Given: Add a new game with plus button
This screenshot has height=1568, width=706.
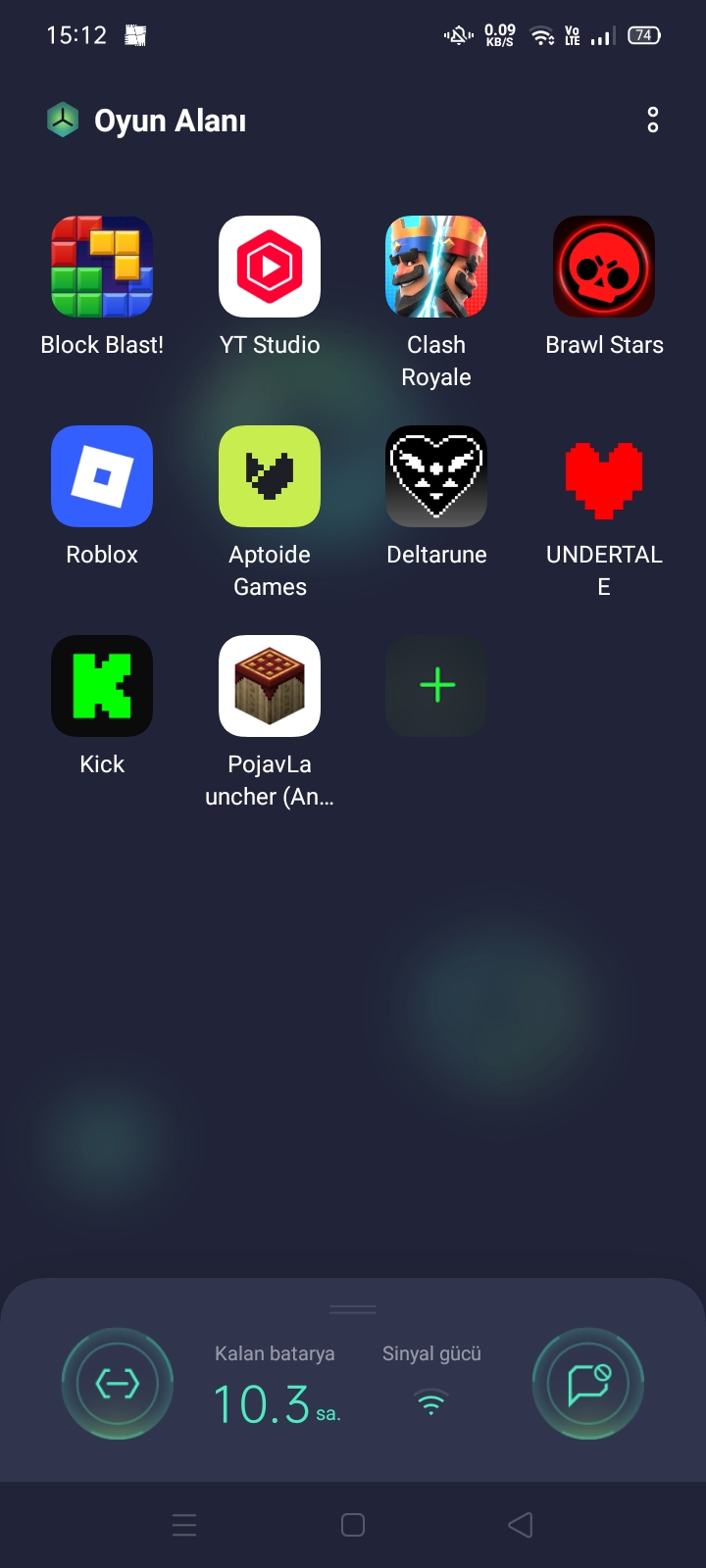Looking at the screenshot, I should 436,686.
